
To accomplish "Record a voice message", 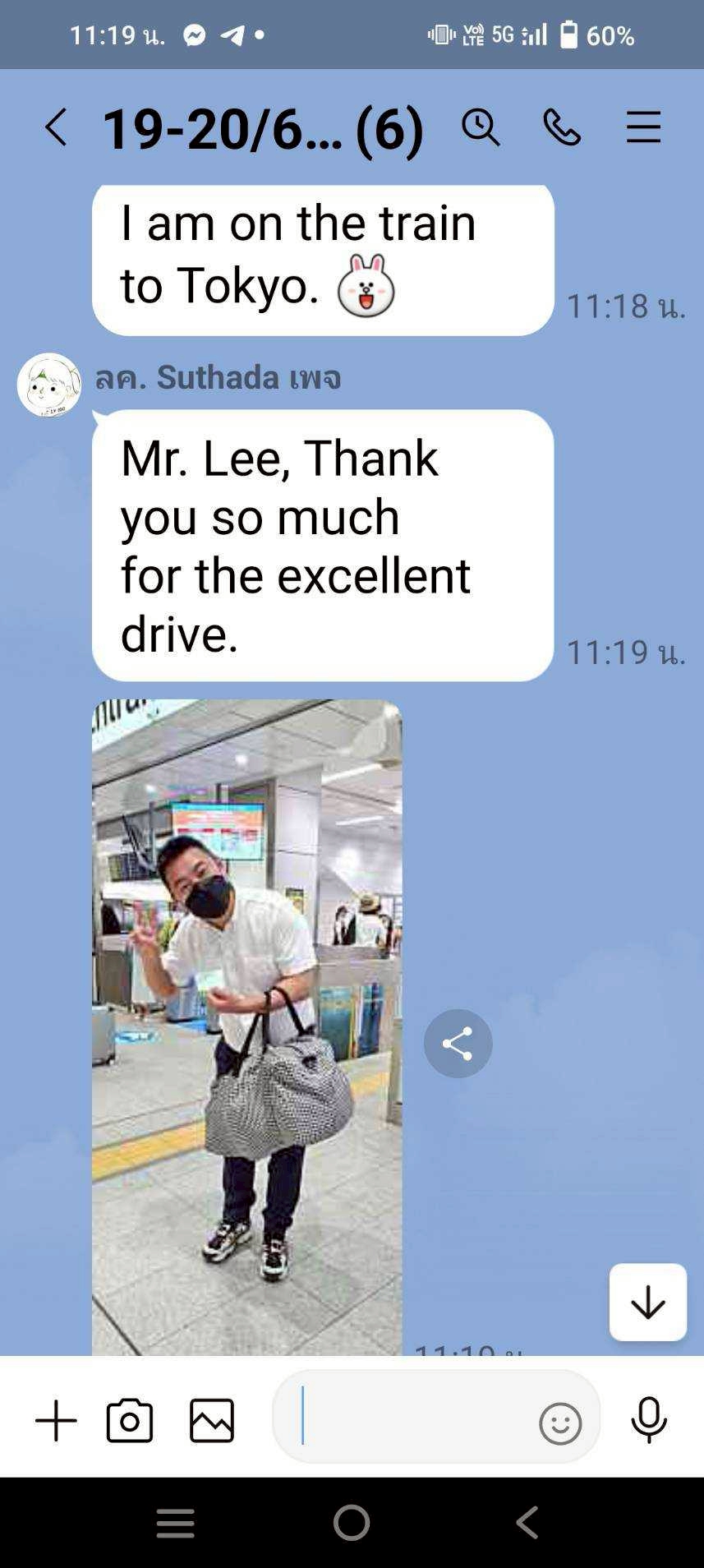I will pyautogui.click(x=648, y=1420).
